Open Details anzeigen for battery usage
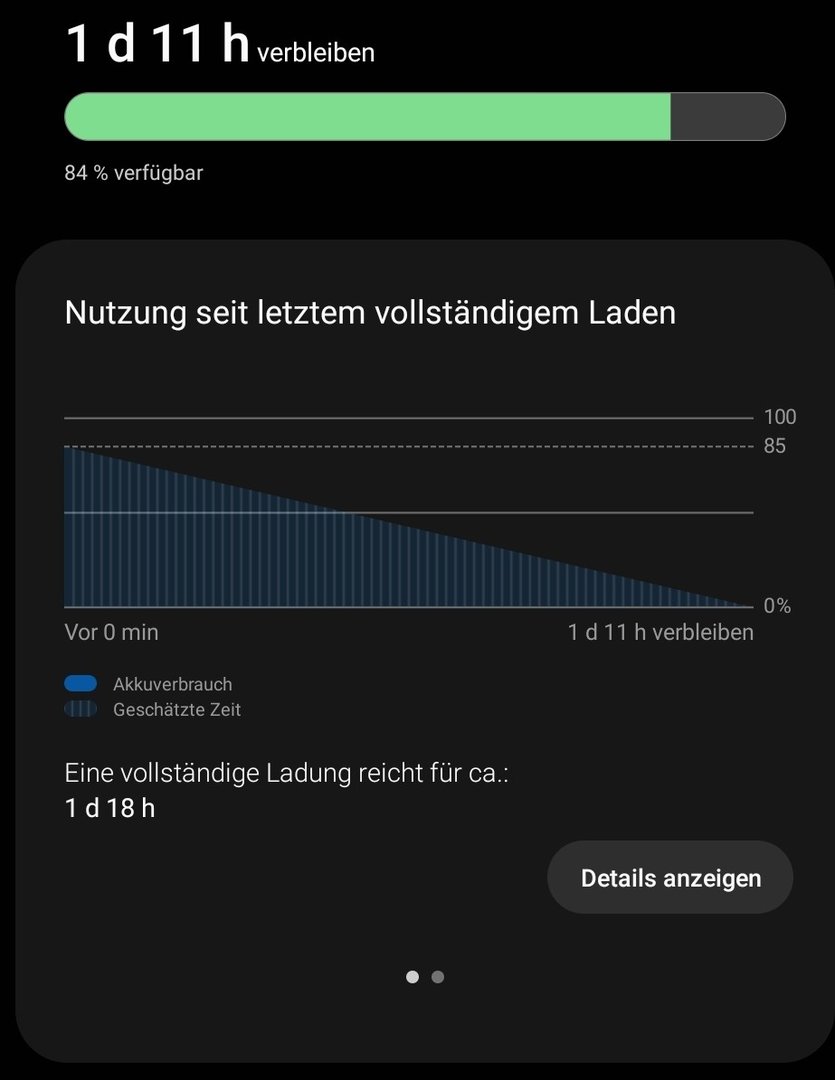 coord(670,878)
